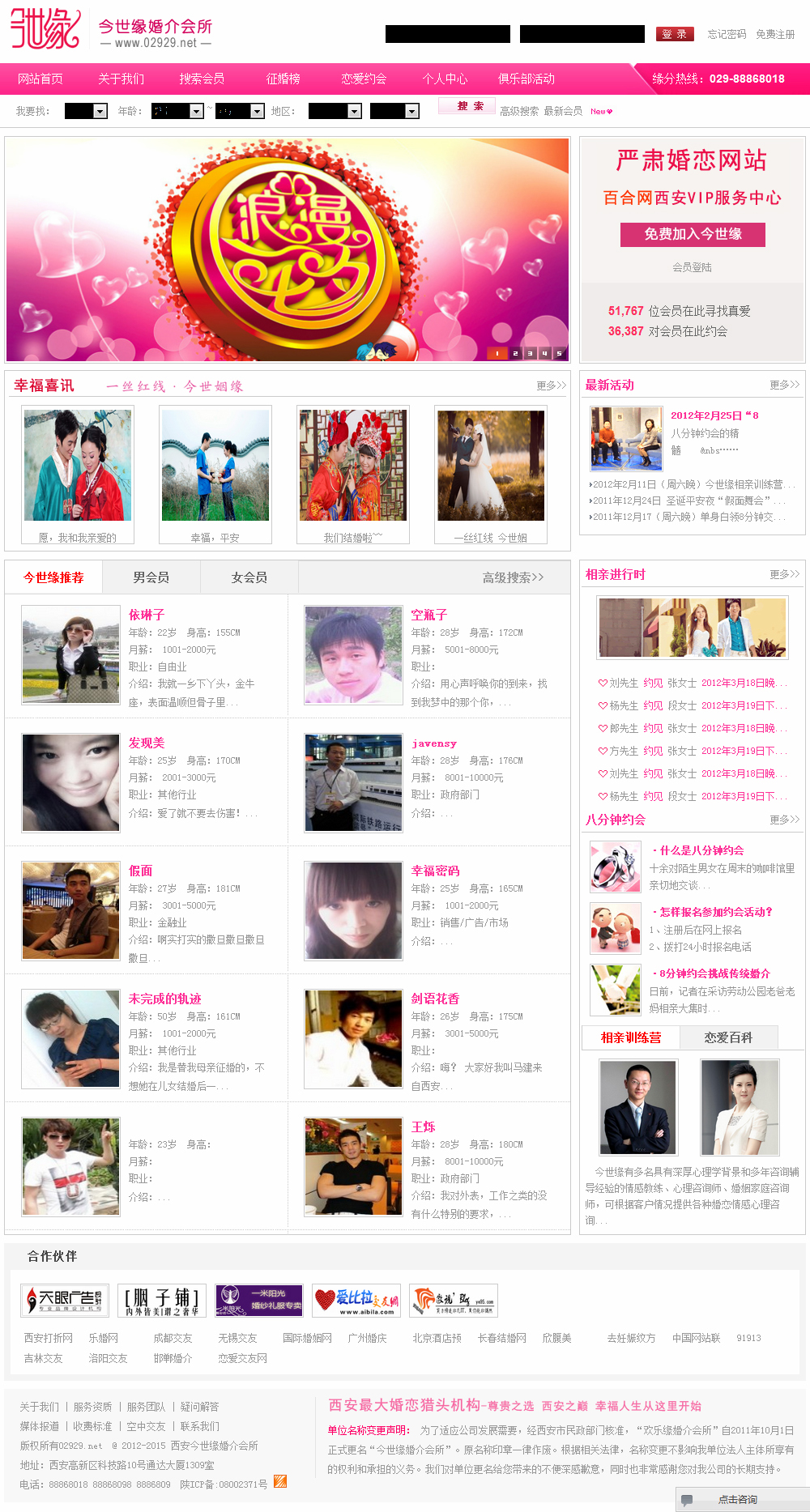Switch to the 男会员 tab

click(x=151, y=577)
